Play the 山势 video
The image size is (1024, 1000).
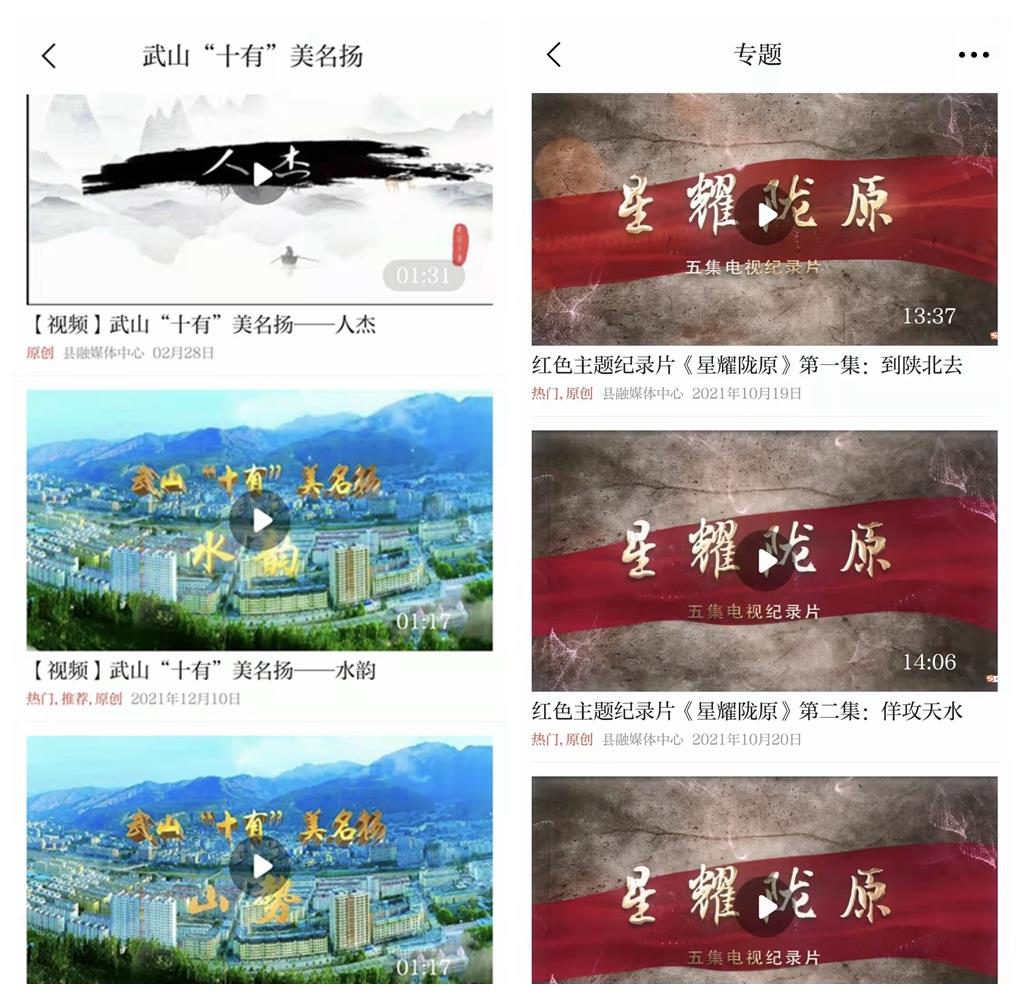click(x=261, y=866)
